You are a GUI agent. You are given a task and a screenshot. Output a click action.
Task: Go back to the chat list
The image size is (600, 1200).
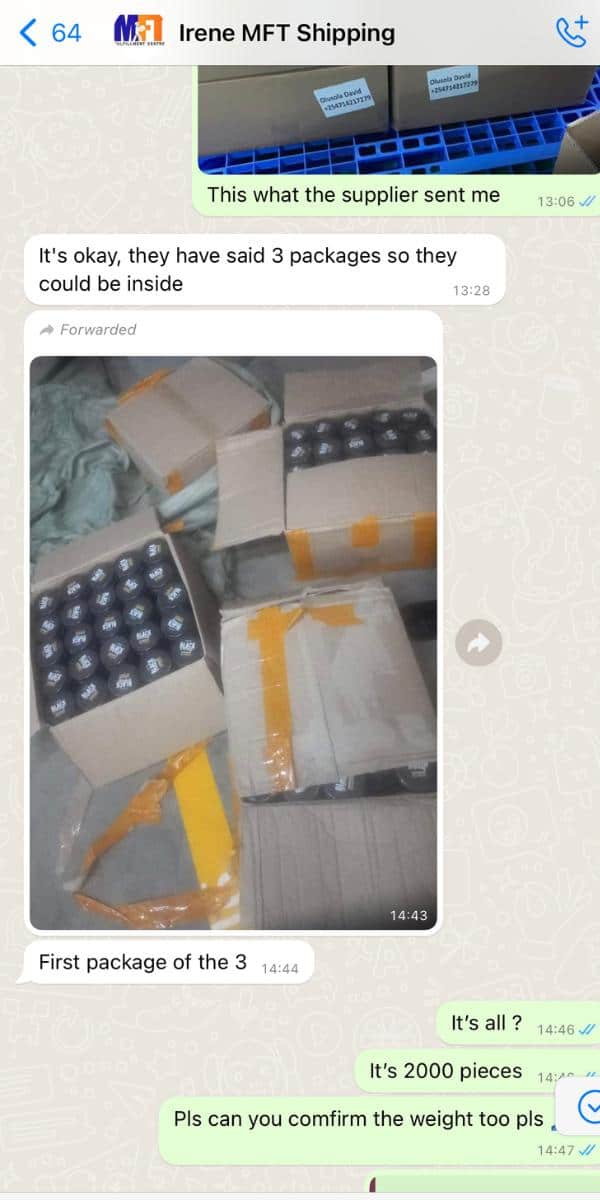pyautogui.click(x=50, y=33)
